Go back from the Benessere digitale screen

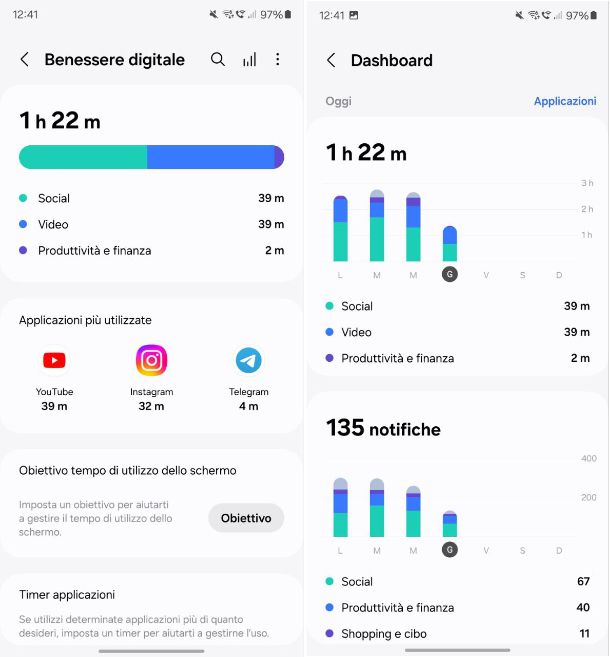(x=25, y=60)
